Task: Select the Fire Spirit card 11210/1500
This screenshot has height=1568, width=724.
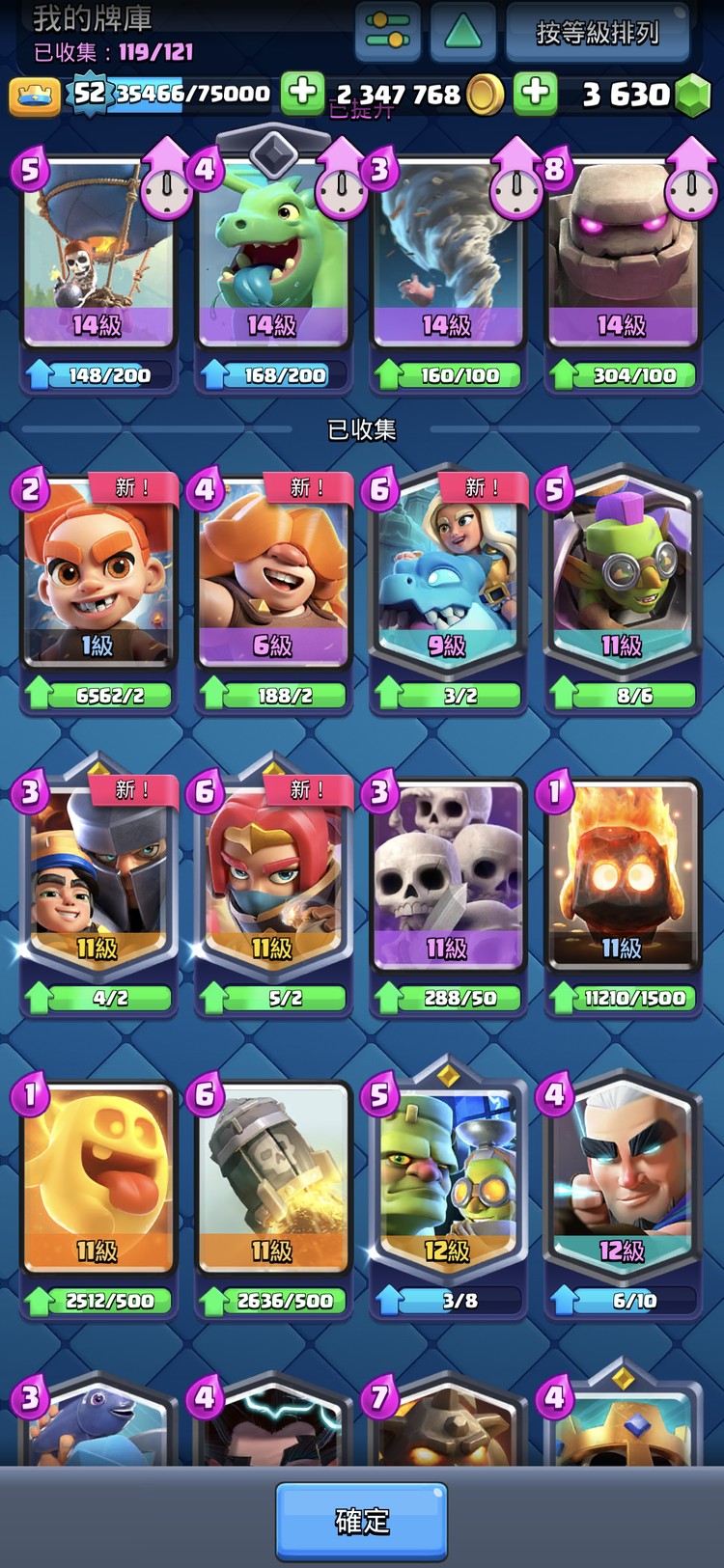Action: click(x=623, y=883)
